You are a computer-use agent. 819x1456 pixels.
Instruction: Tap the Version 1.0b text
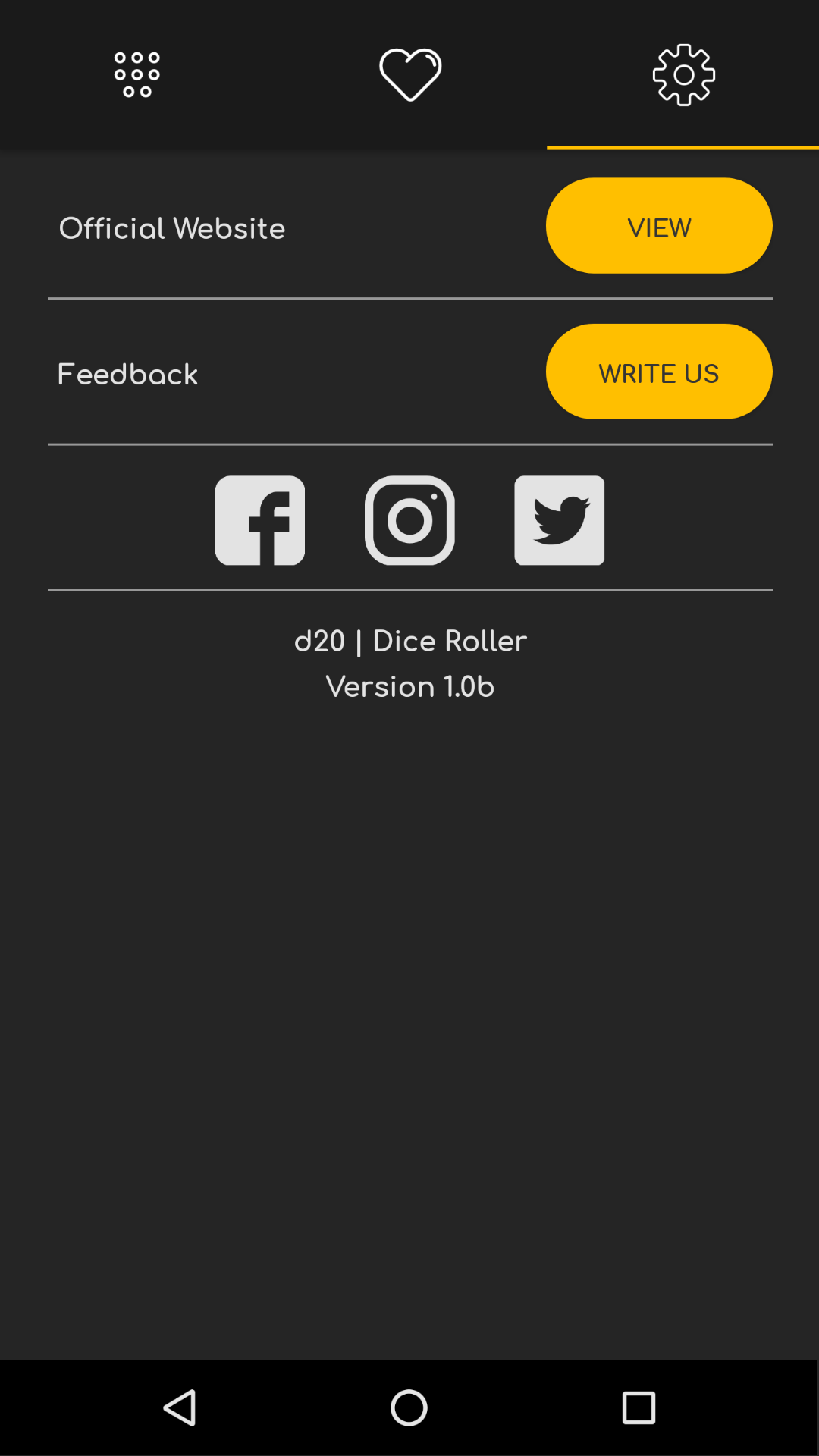[x=409, y=686]
